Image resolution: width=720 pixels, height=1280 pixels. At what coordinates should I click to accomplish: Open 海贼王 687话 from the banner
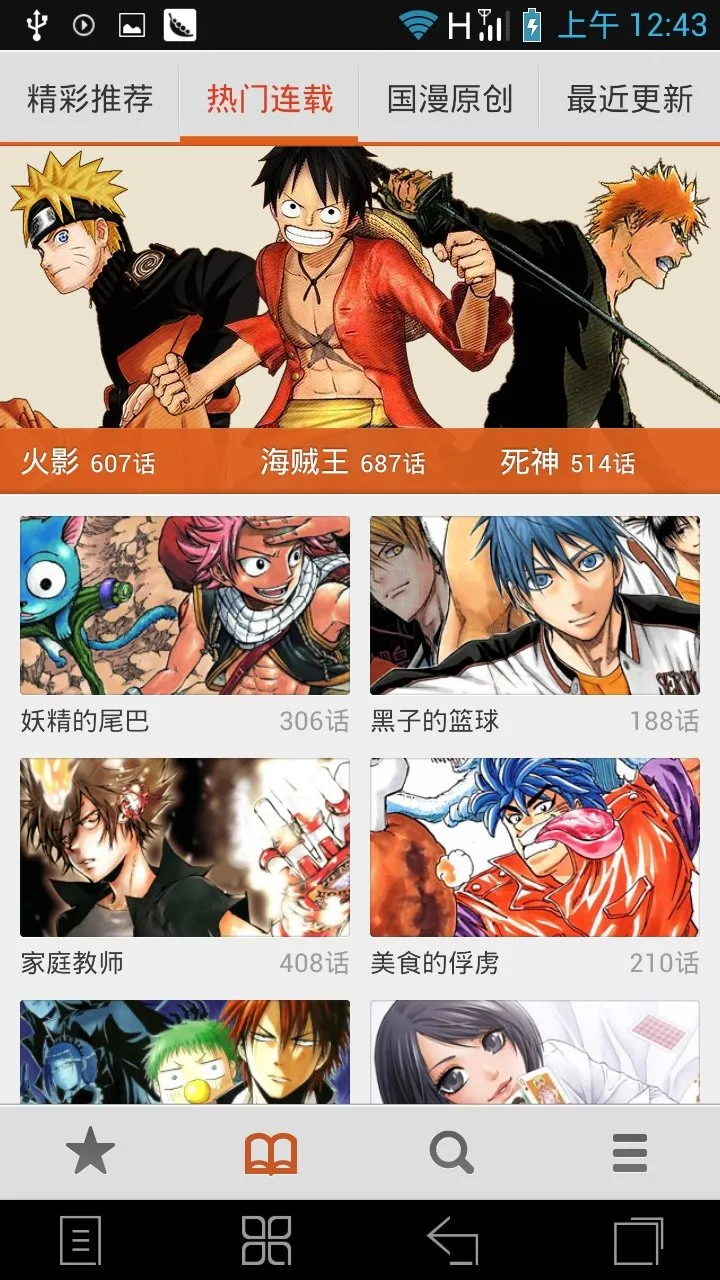[x=342, y=462]
